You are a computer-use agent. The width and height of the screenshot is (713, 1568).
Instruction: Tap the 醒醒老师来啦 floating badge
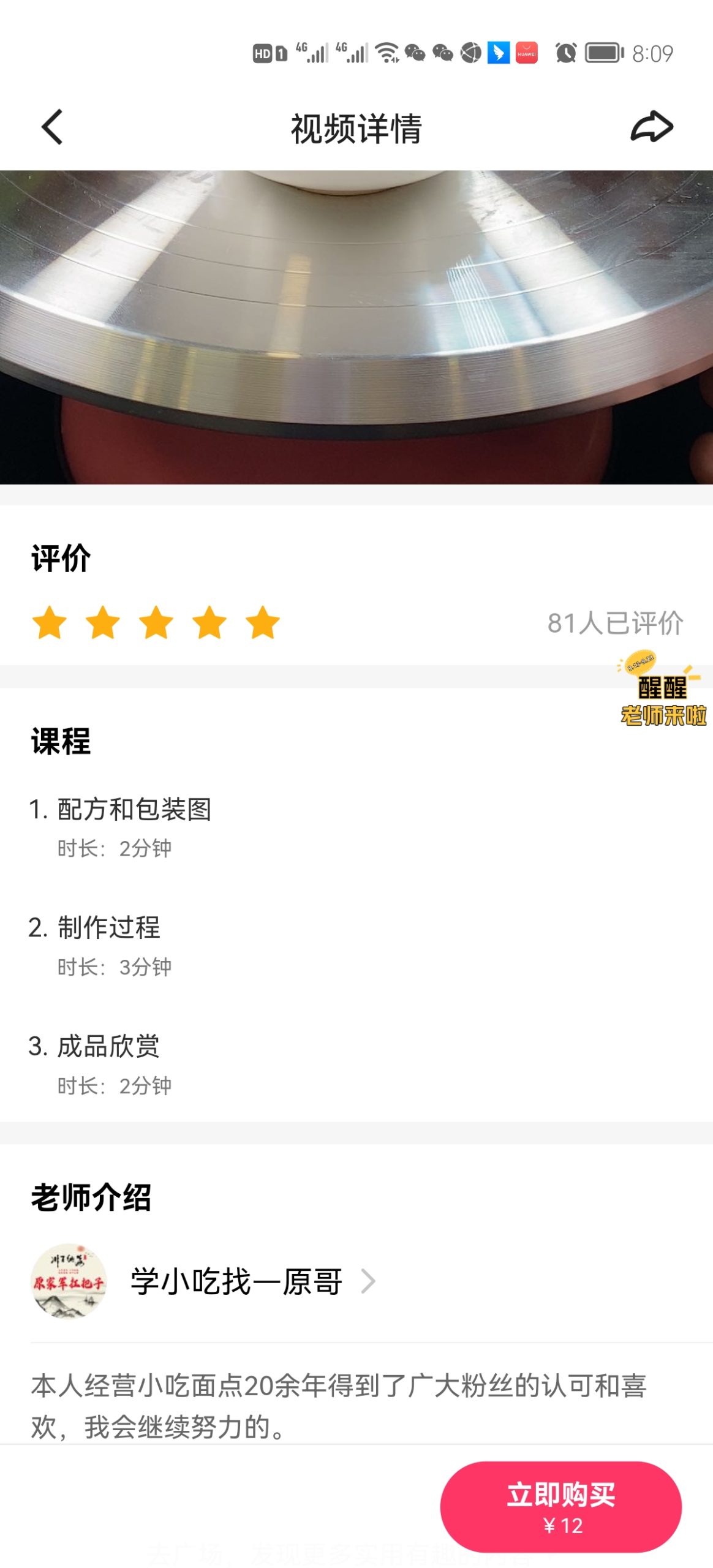662,698
